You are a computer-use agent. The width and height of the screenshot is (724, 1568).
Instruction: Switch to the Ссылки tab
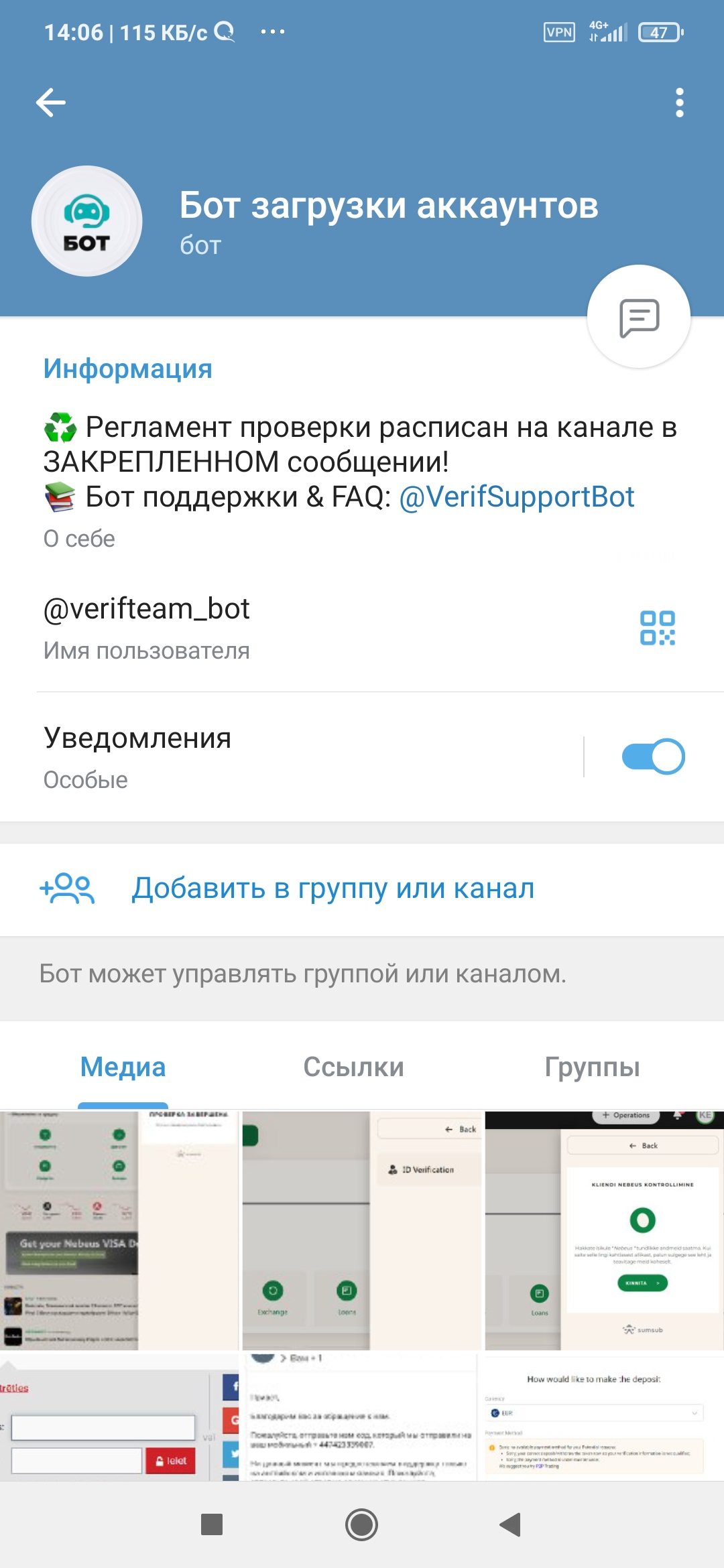pyautogui.click(x=353, y=1067)
